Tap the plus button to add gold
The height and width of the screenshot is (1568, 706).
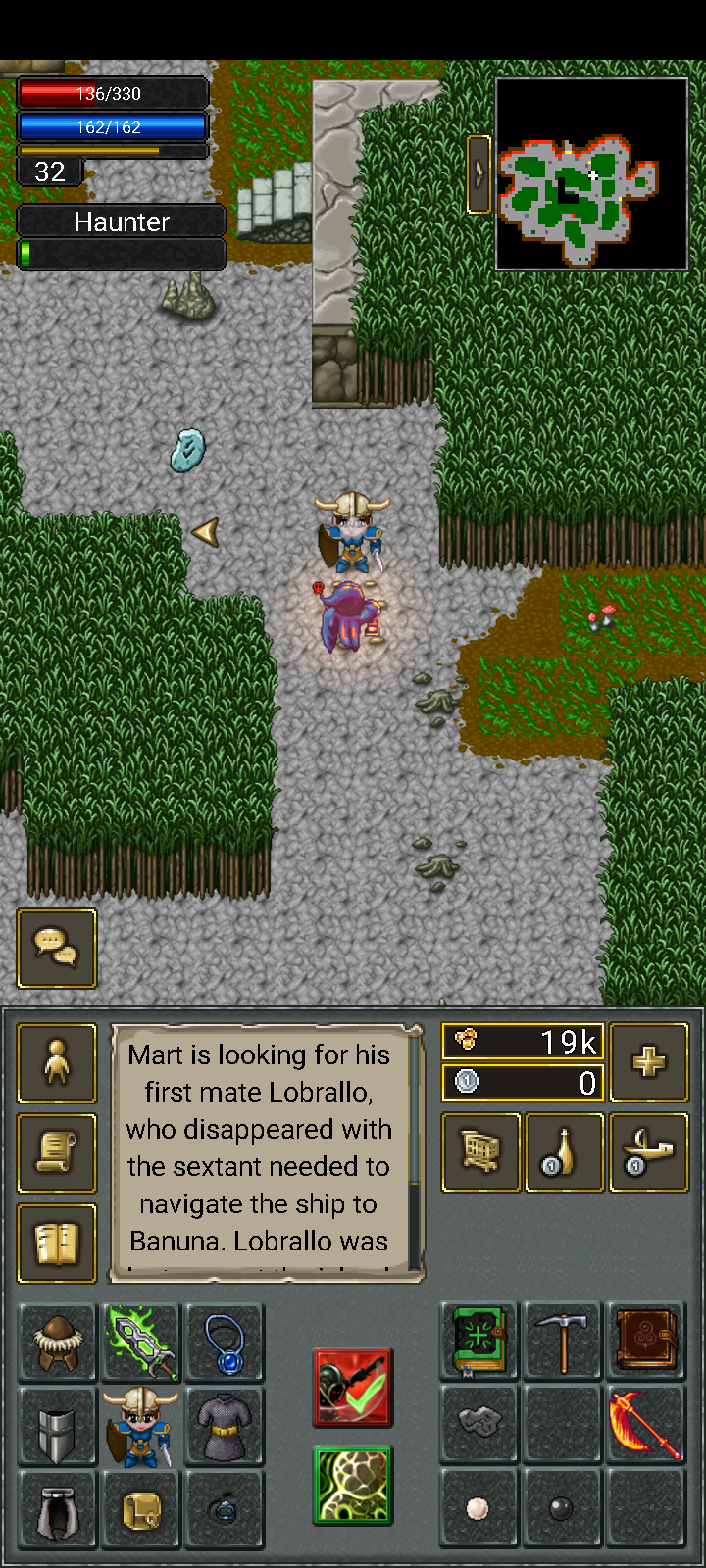[x=648, y=1062]
